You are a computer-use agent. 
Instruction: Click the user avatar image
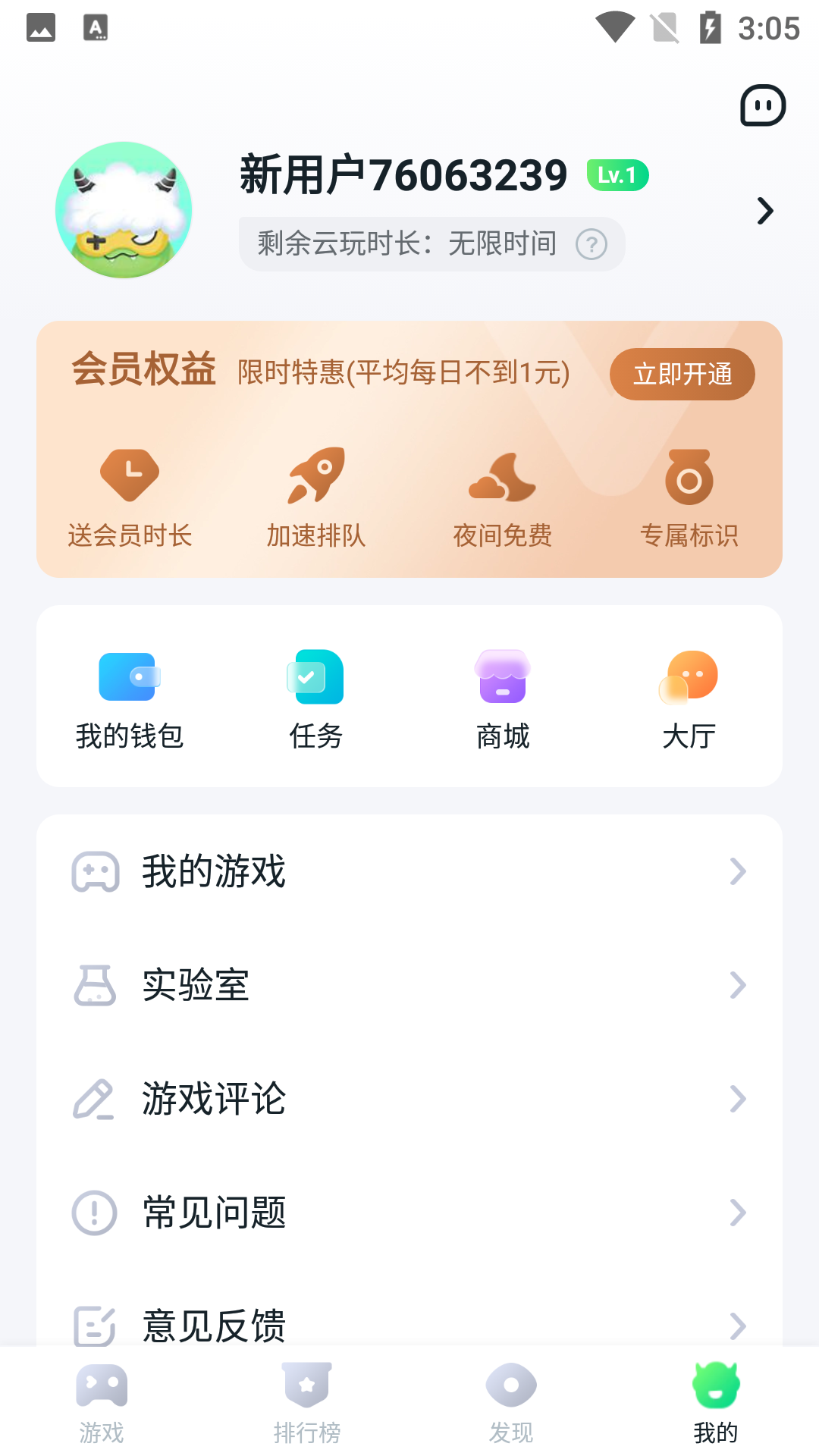[x=124, y=209]
